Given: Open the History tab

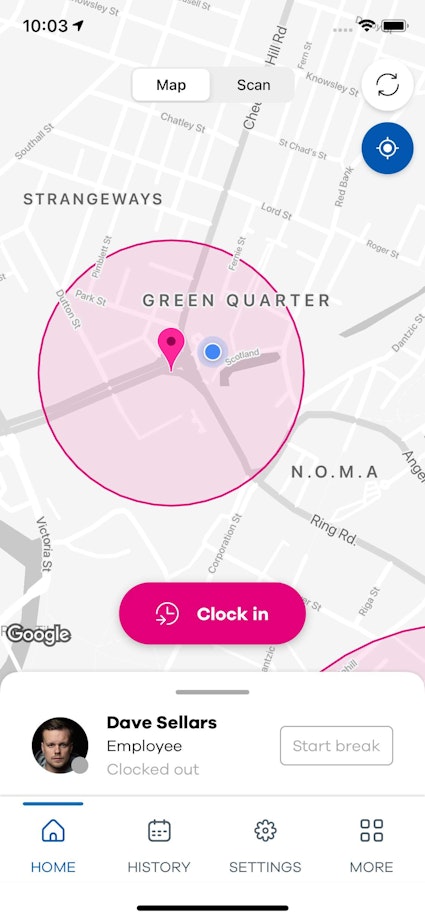Looking at the screenshot, I should coord(159,847).
